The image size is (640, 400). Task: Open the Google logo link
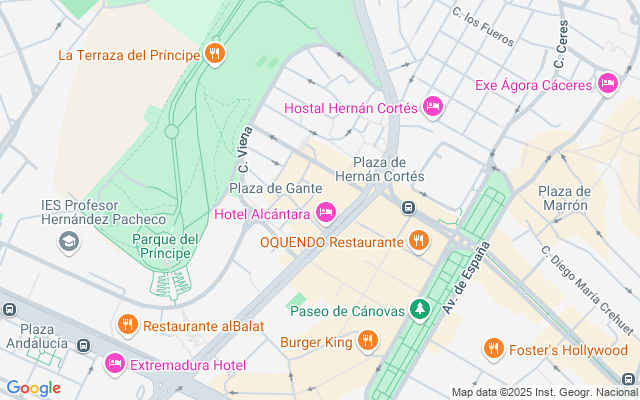coord(33,388)
